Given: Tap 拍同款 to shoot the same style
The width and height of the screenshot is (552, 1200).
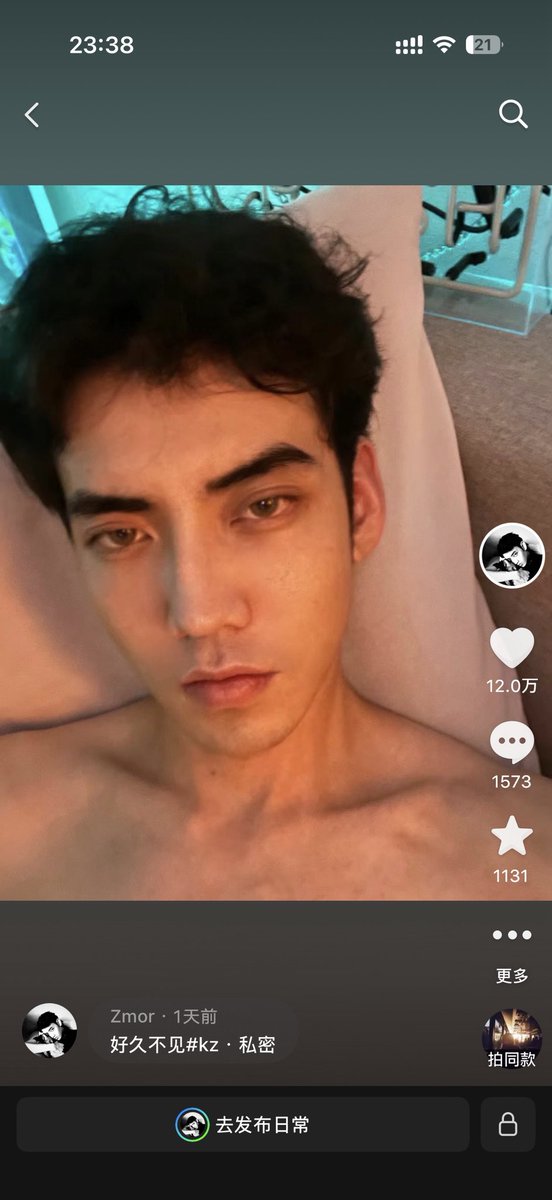Looking at the screenshot, I should (512, 1039).
